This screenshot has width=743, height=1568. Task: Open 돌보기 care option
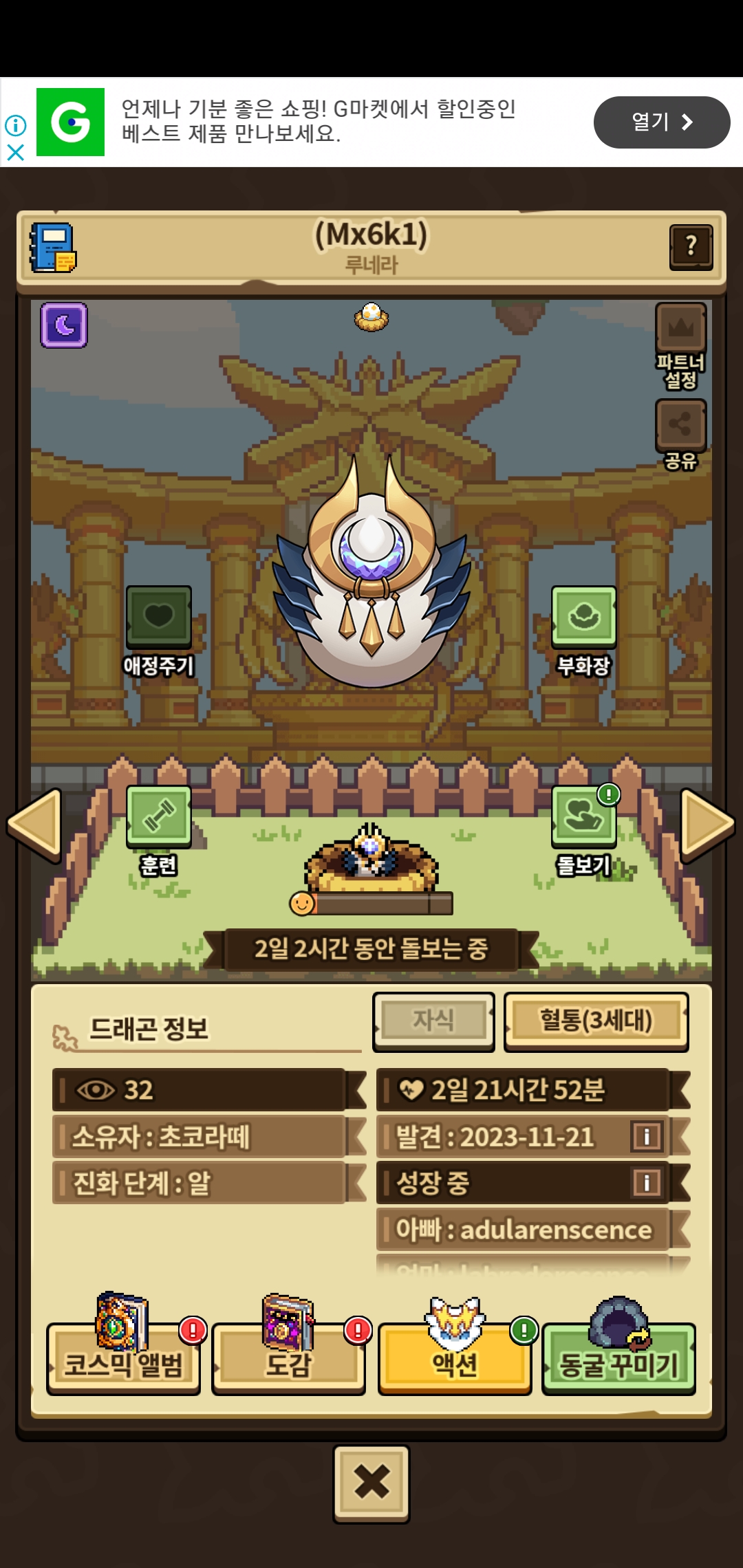click(x=583, y=816)
